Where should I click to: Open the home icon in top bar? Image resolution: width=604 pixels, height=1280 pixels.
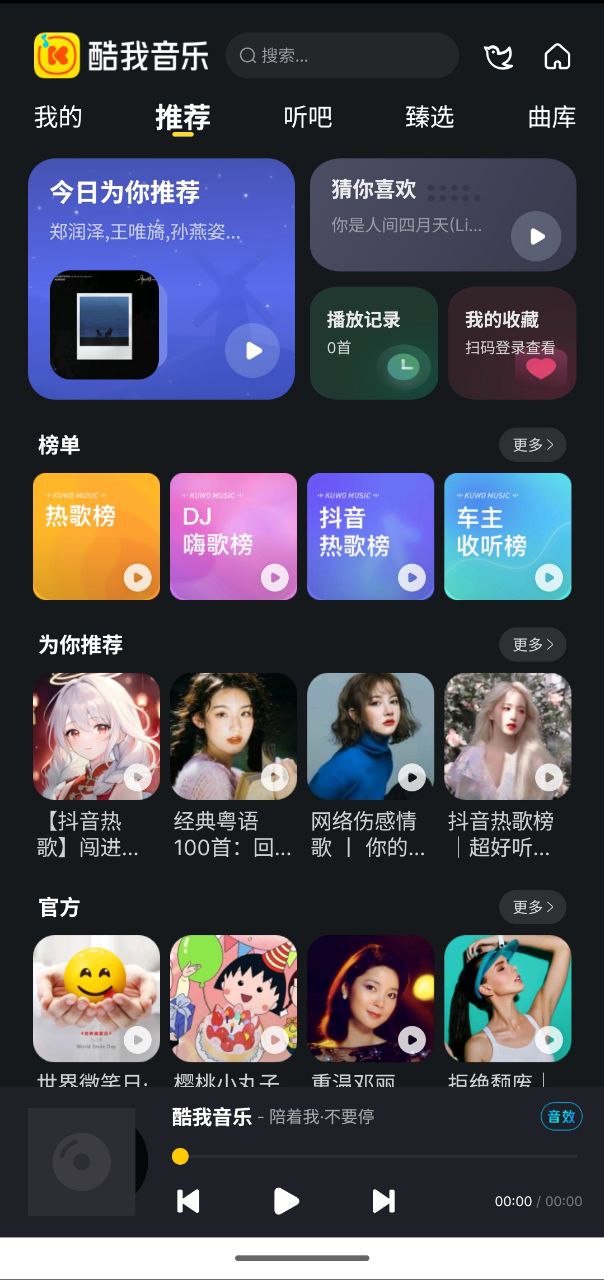[557, 56]
